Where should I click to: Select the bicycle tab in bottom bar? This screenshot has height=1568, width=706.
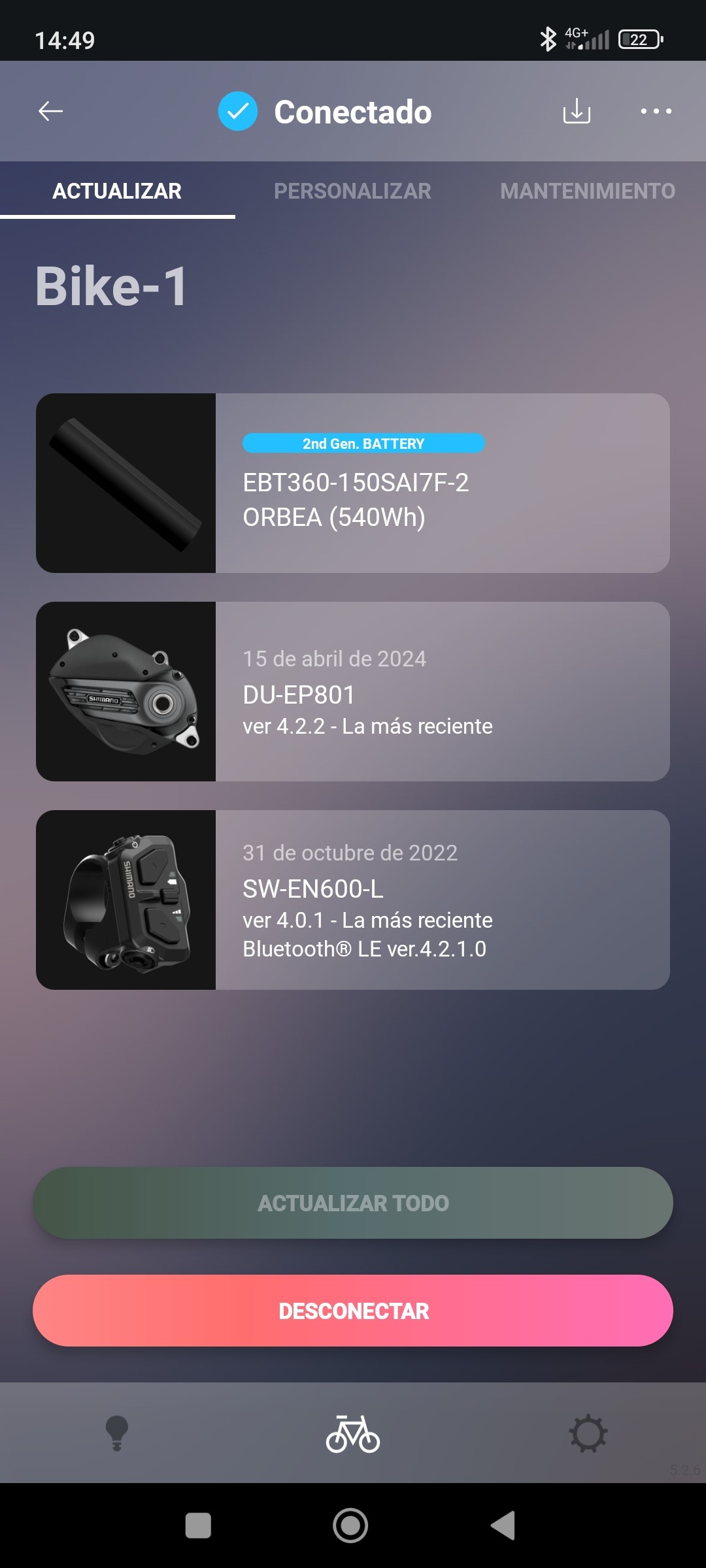click(x=353, y=1433)
